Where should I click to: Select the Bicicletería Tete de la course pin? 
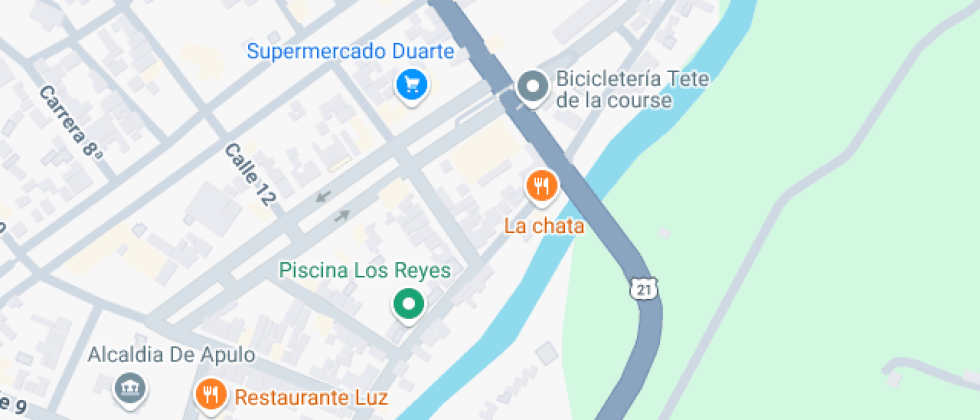point(533,87)
